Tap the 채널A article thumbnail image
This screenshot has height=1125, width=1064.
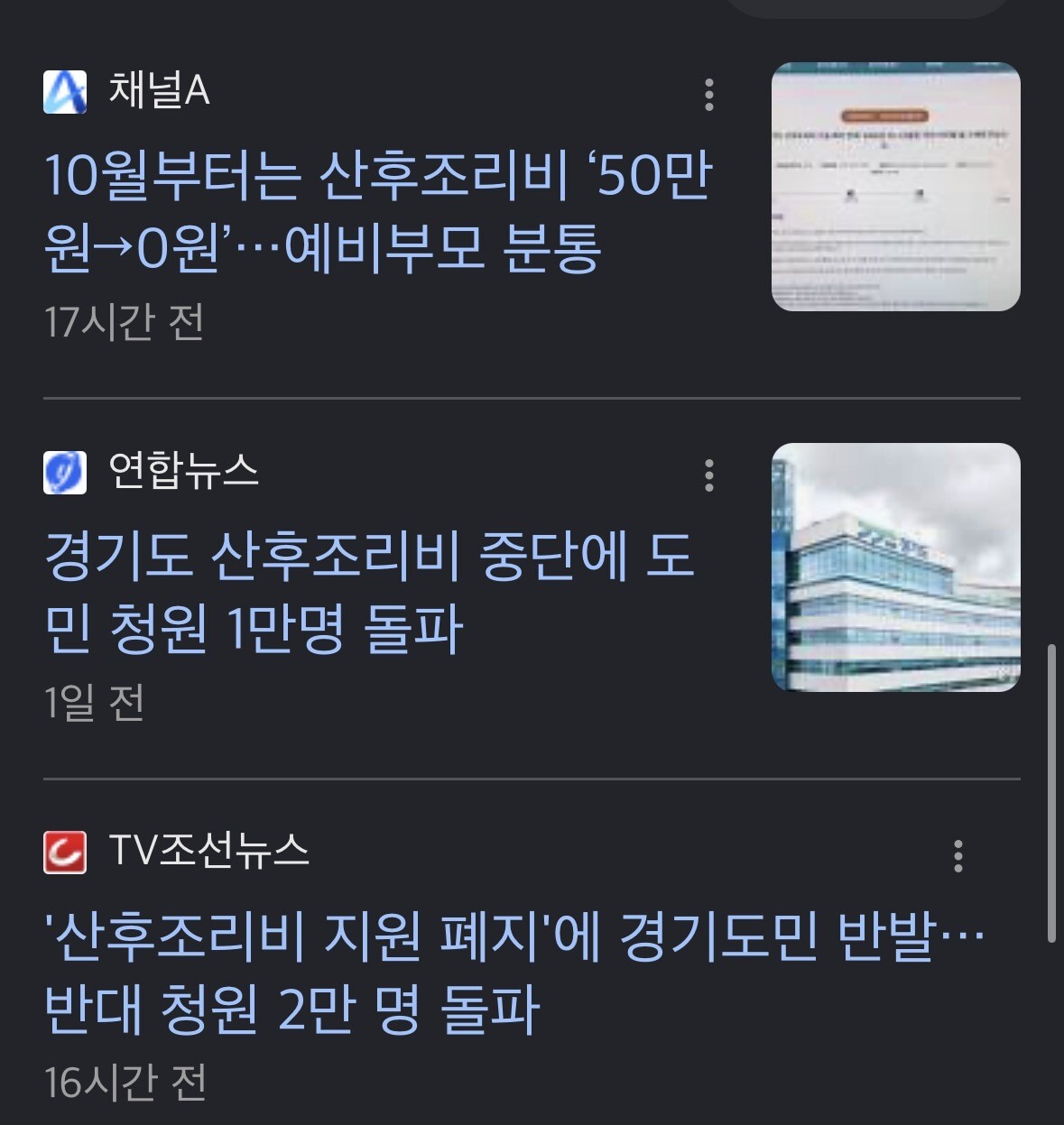896,187
